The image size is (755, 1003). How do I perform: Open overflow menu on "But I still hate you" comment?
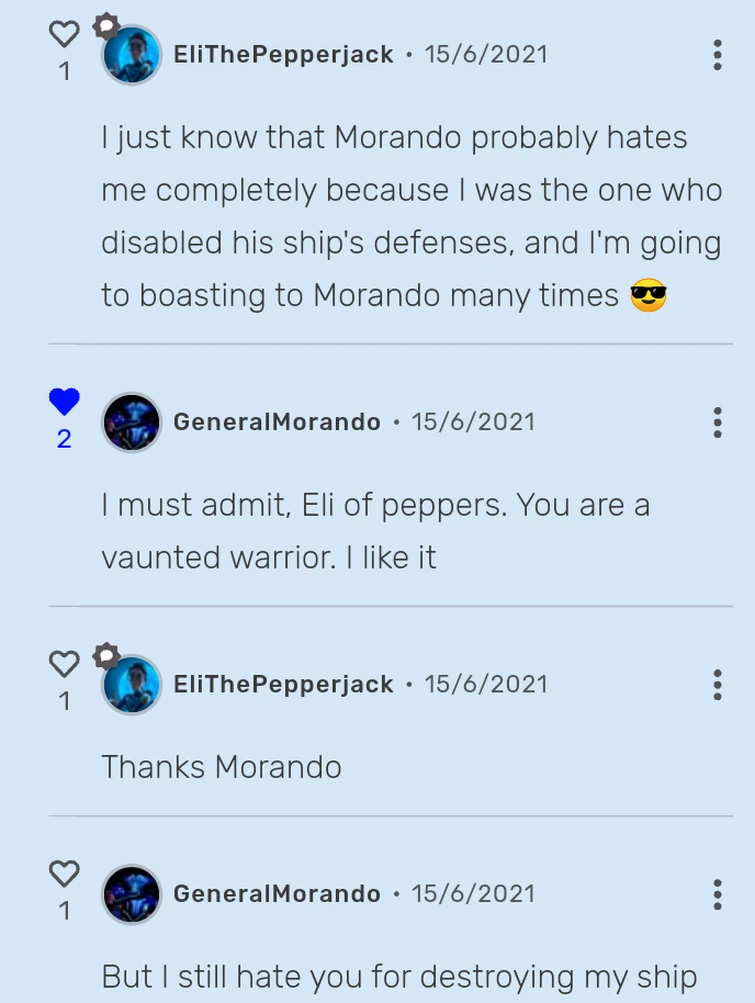717,895
